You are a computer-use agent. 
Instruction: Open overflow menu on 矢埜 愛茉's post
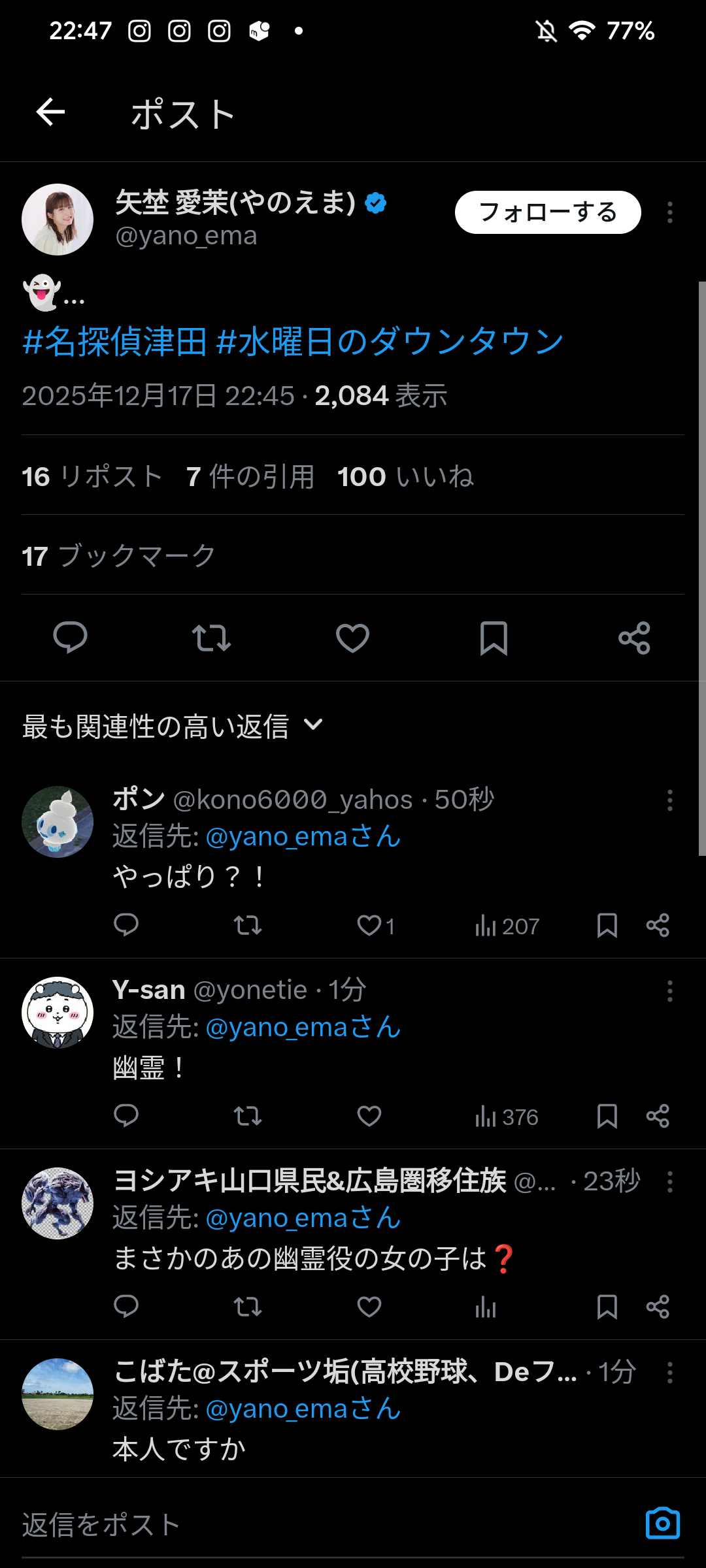(x=669, y=212)
